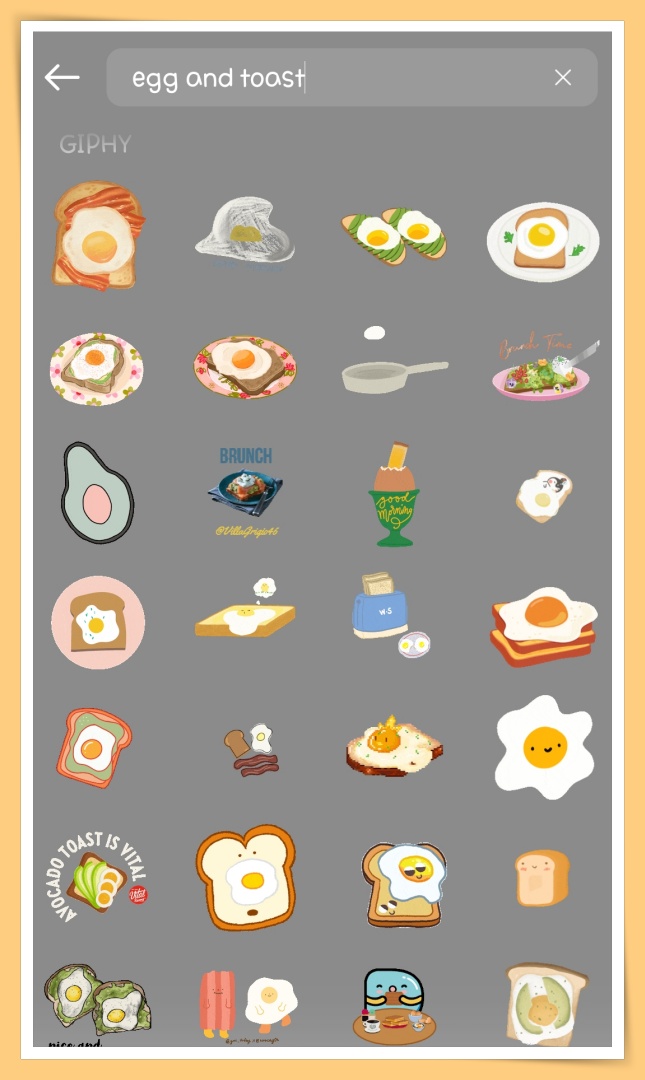This screenshot has height=1080, width=645.
Task: Go back from sticker search
Action: tap(62, 78)
